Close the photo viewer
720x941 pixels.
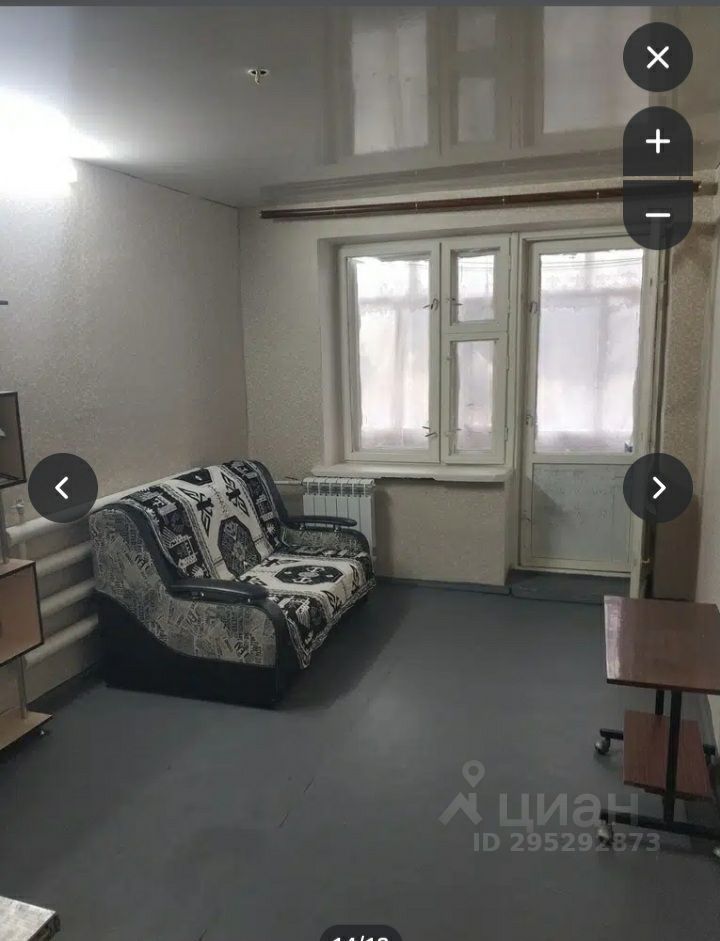point(657,58)
